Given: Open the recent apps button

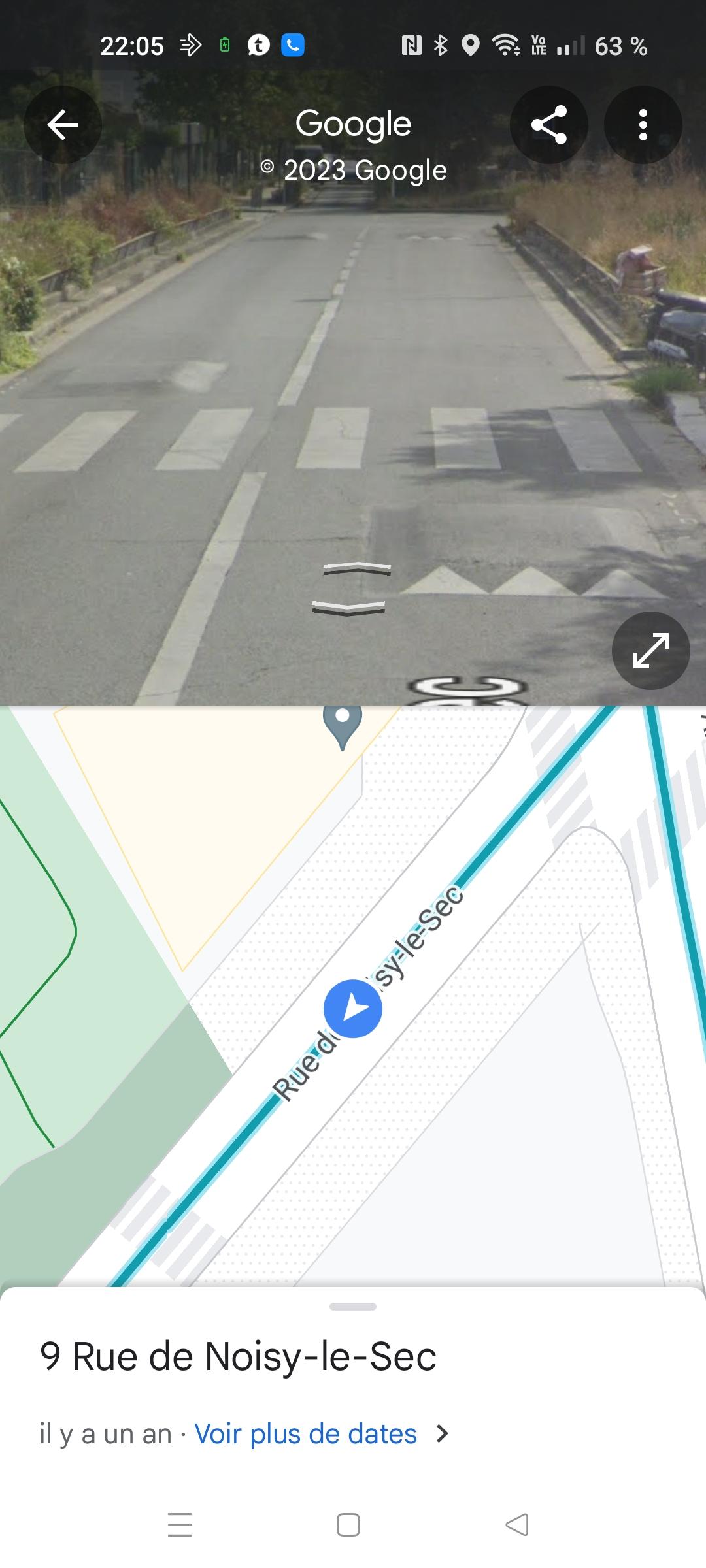Looking at the screenshot, I should (x=180, y=1525).
